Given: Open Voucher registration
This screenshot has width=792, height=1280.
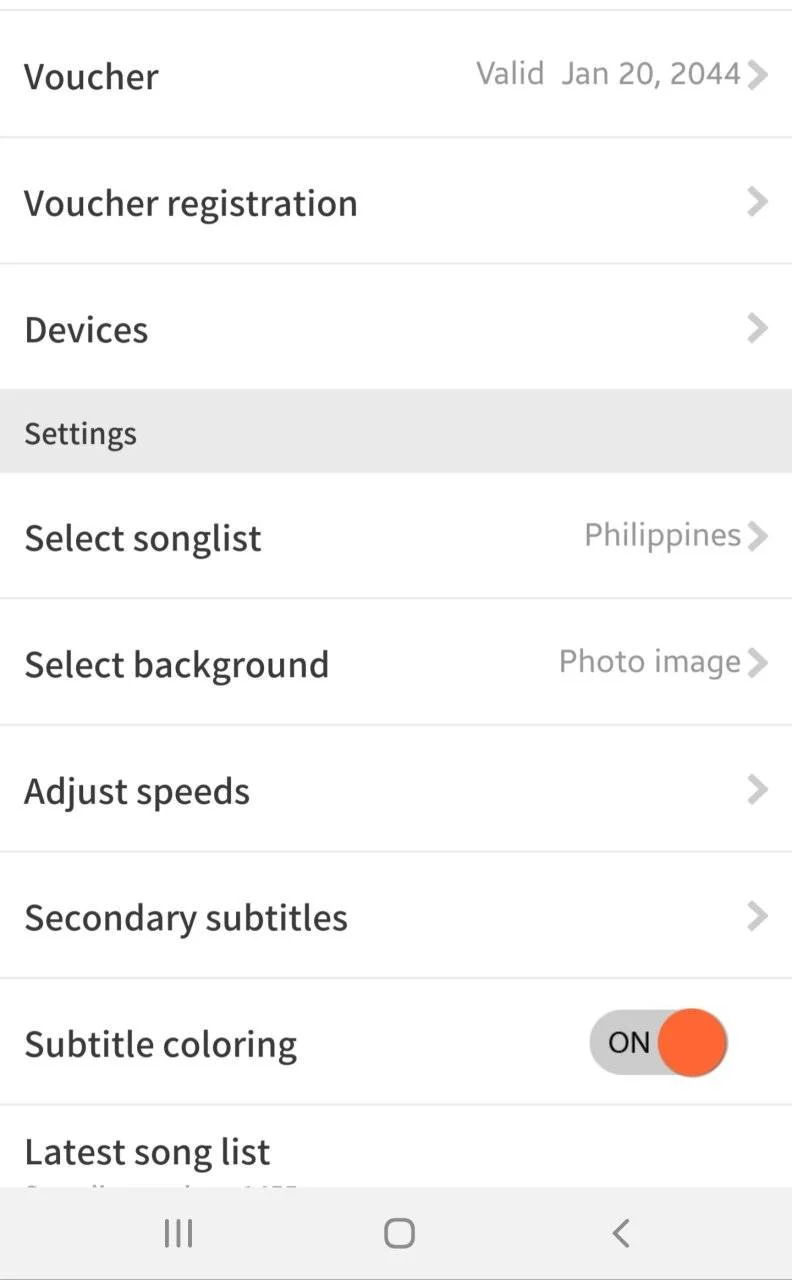Looking at the screenshot, I should click(396, 202).
